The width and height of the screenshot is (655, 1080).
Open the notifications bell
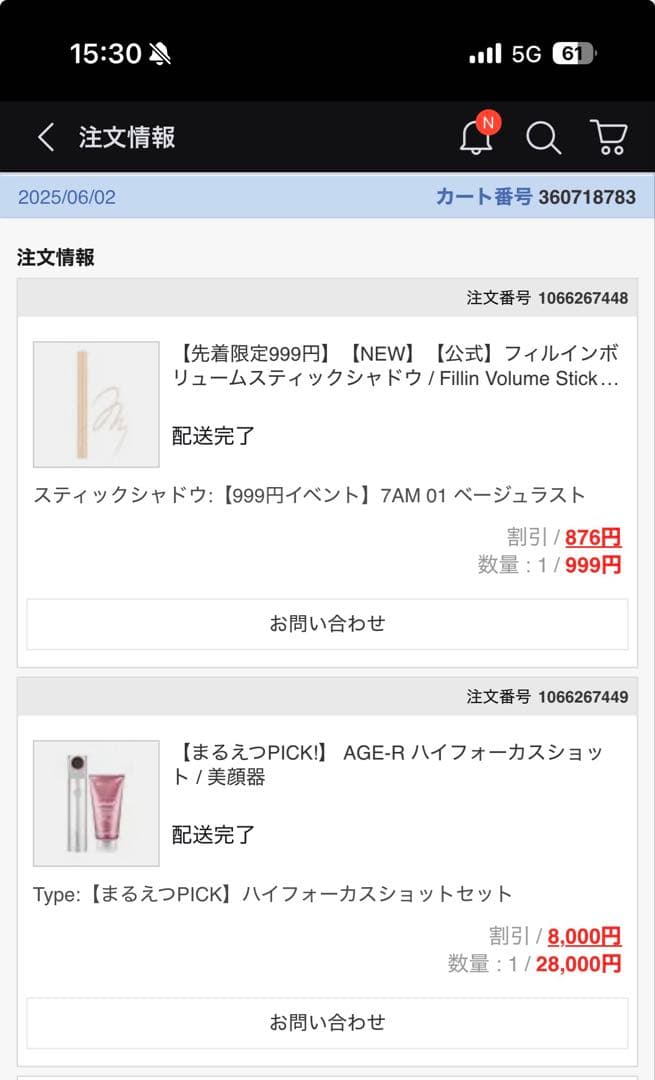477,137
